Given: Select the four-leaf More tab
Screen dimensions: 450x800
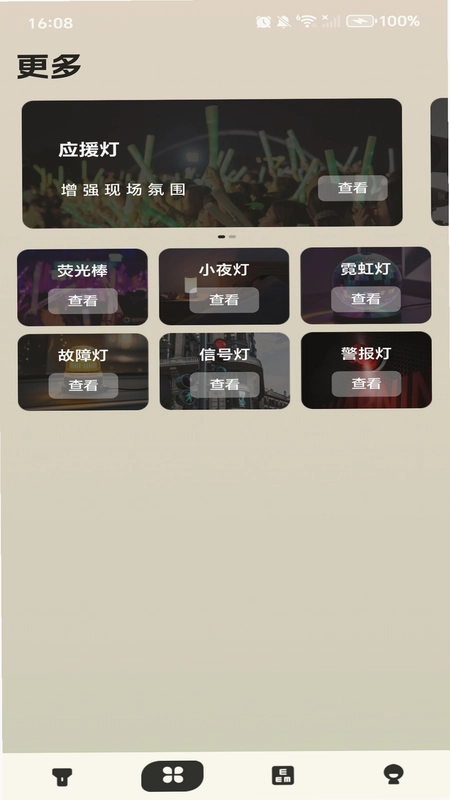Looking at the screenshot, I should click(172, 776).
